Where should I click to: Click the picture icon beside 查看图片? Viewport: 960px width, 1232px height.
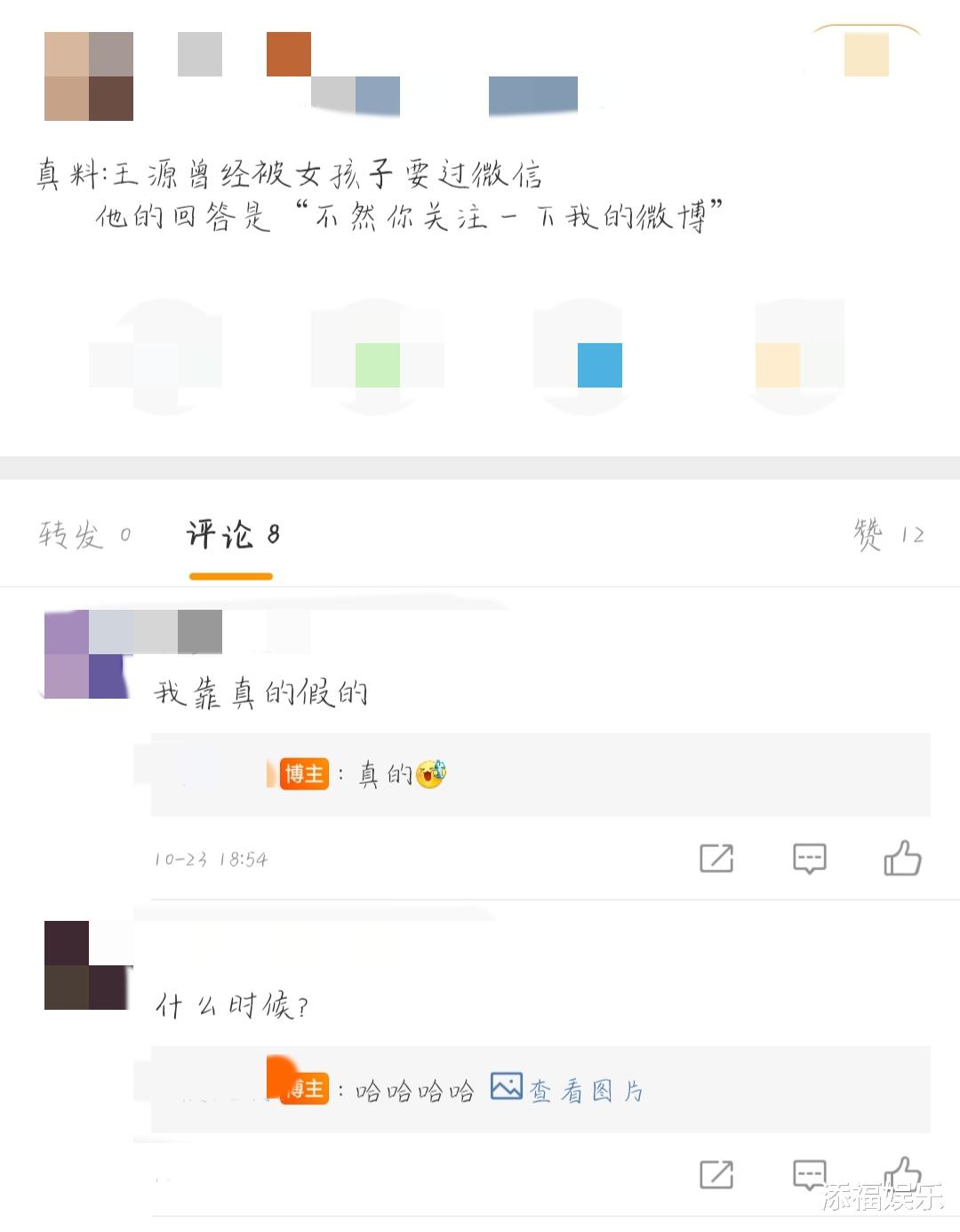pos(507,1088)
